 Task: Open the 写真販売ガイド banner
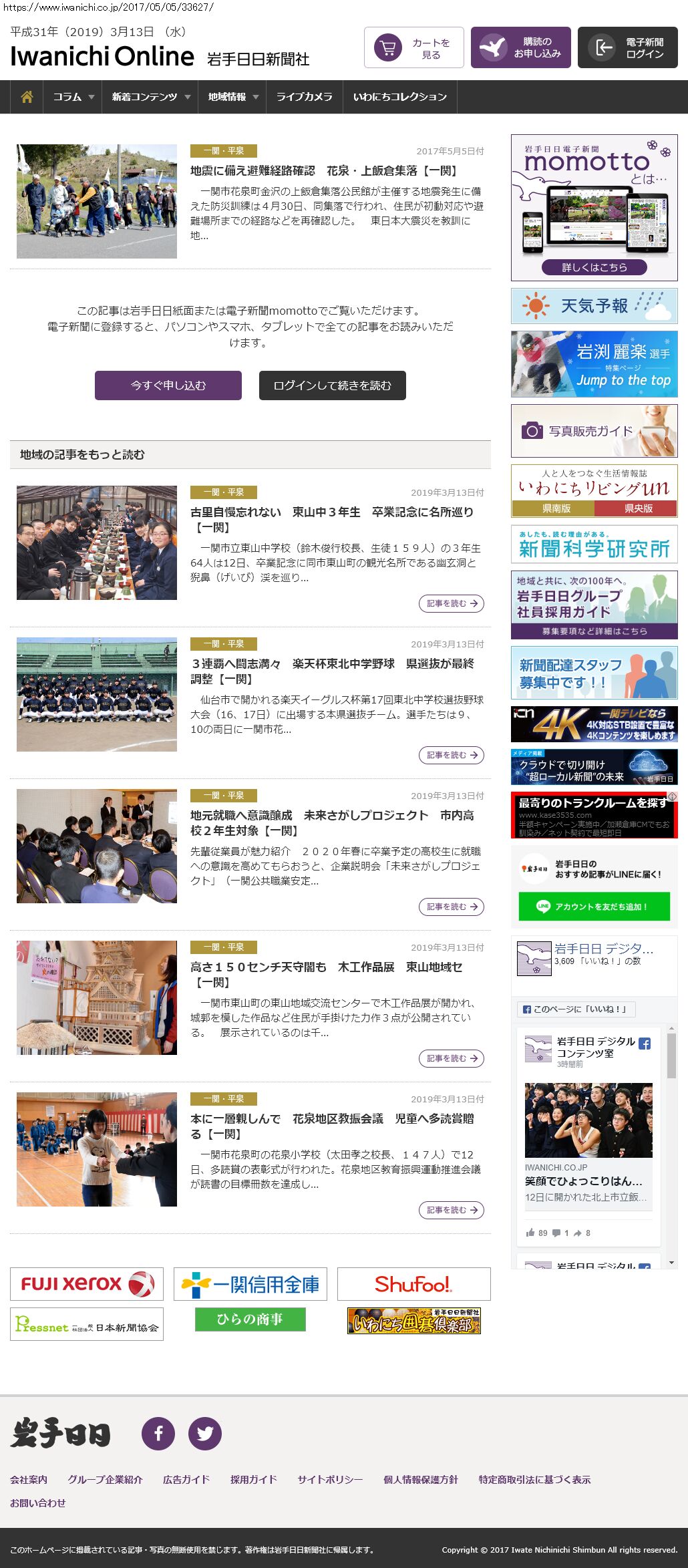pos(594,431)
